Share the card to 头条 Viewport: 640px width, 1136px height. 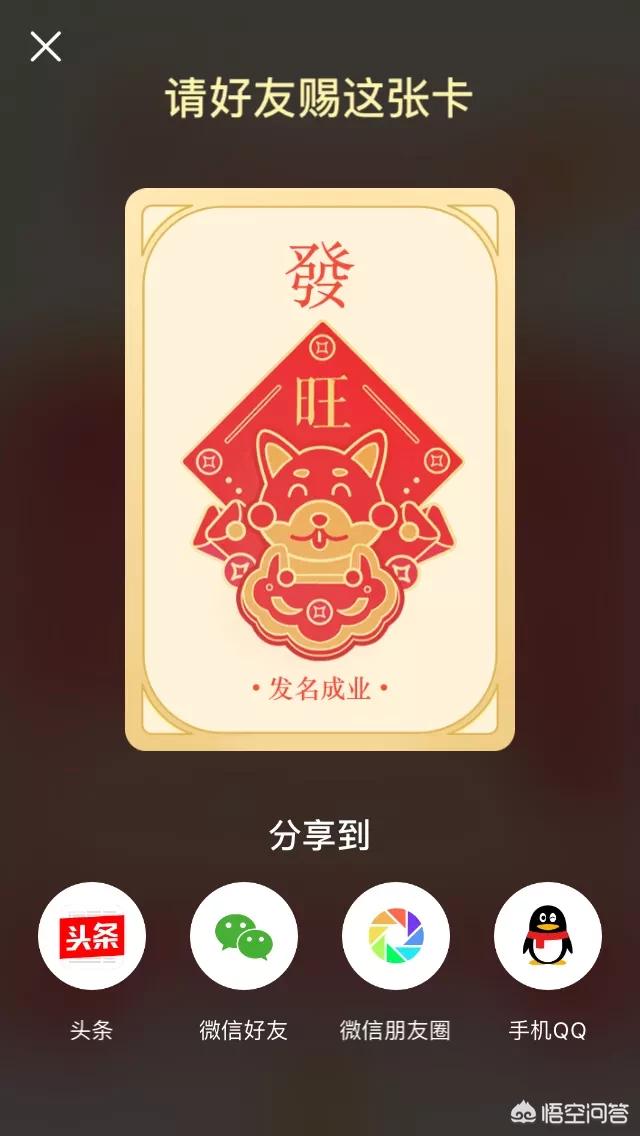tap(92, 936)
